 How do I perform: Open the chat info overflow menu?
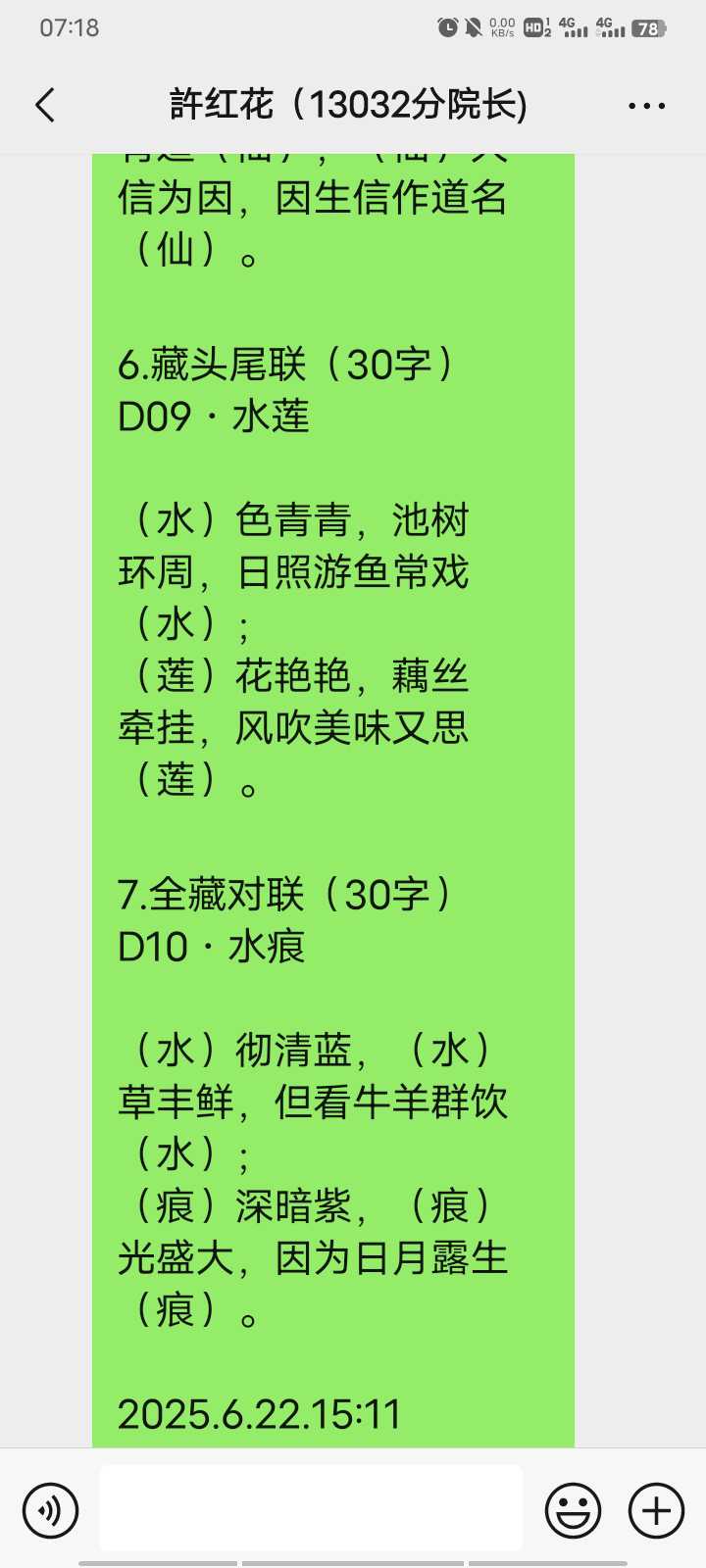point(646,106)
